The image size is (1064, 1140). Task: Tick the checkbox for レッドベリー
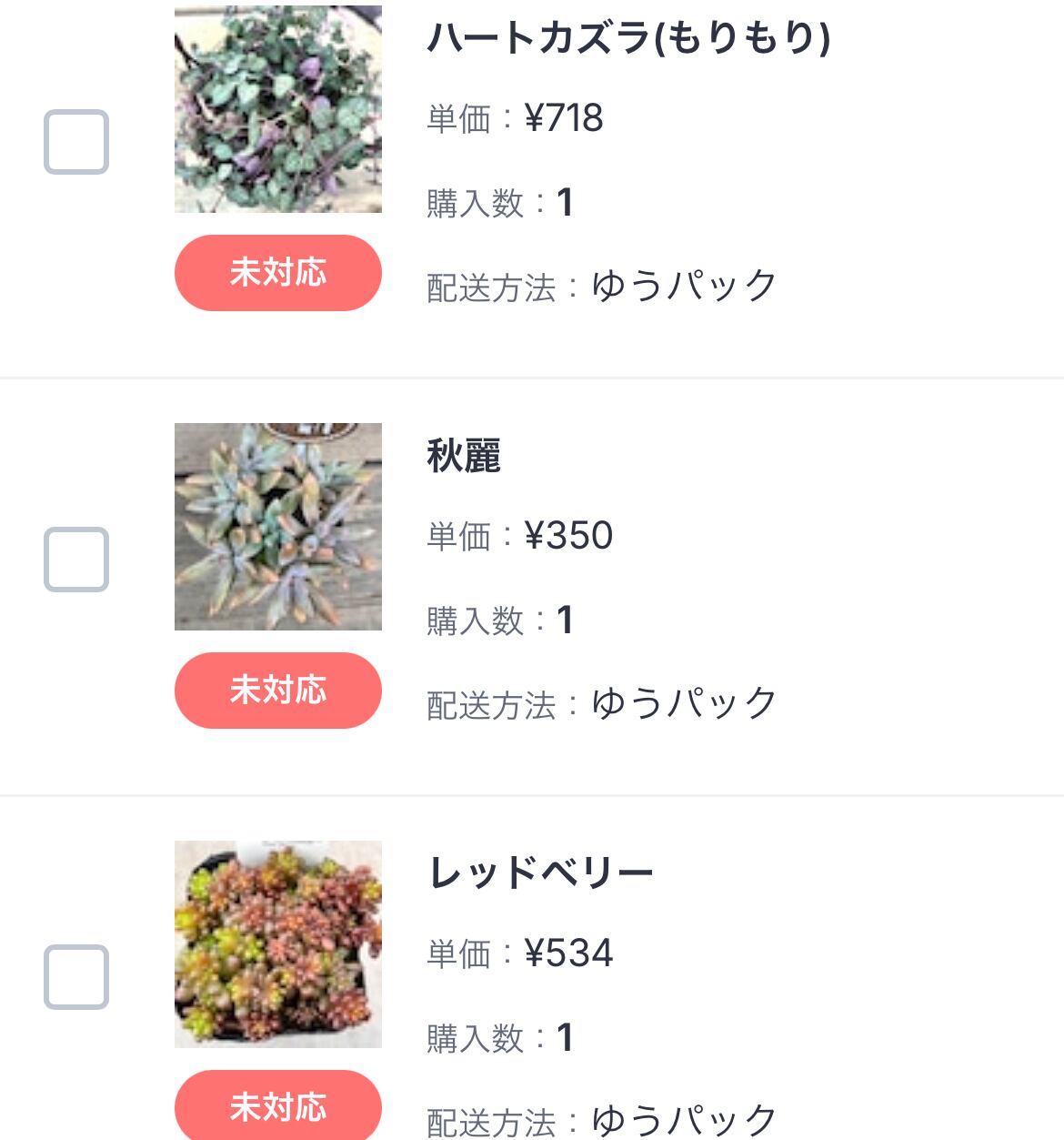(x=76, y=977)
